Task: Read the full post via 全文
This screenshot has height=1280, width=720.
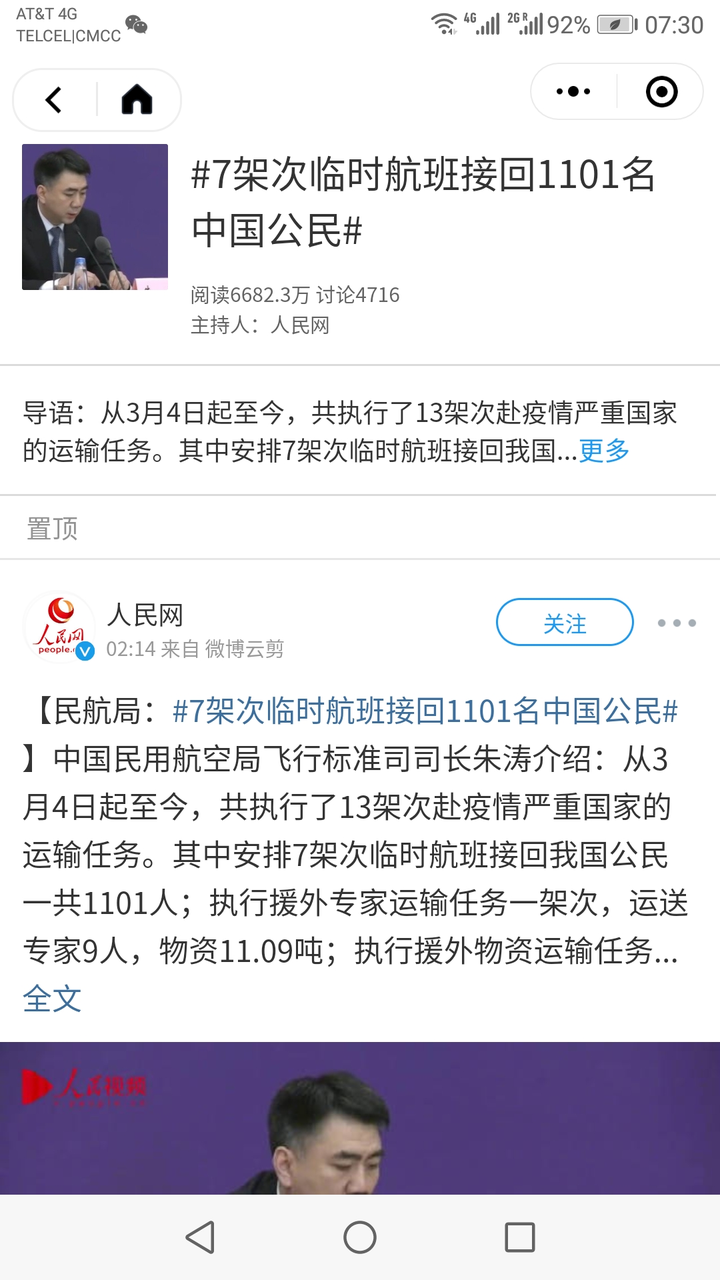Action: tap(52, 998)
